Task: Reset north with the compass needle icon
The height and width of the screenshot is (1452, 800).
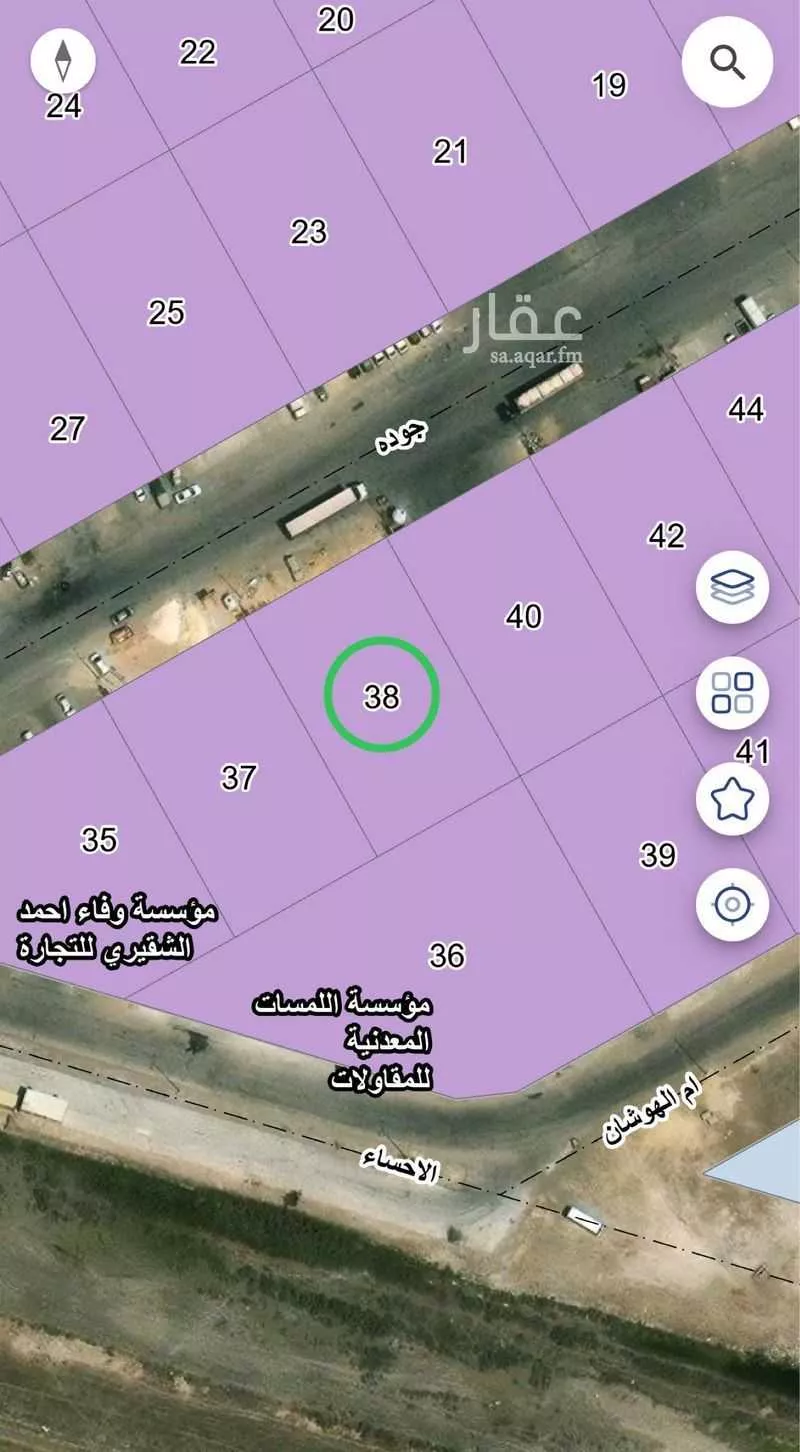Action: tap(62, 60)
